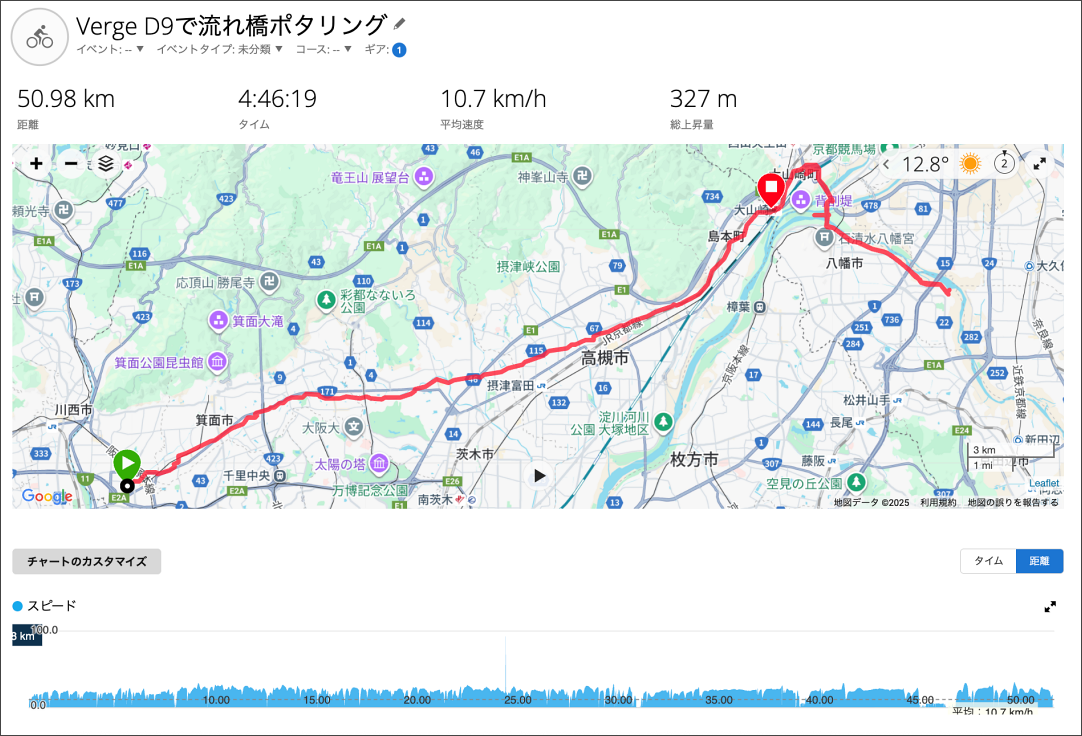The height and width of the screenshot is (736, 1082).
Task: Open the コース dropdown
Action: [x=323, y=49]
